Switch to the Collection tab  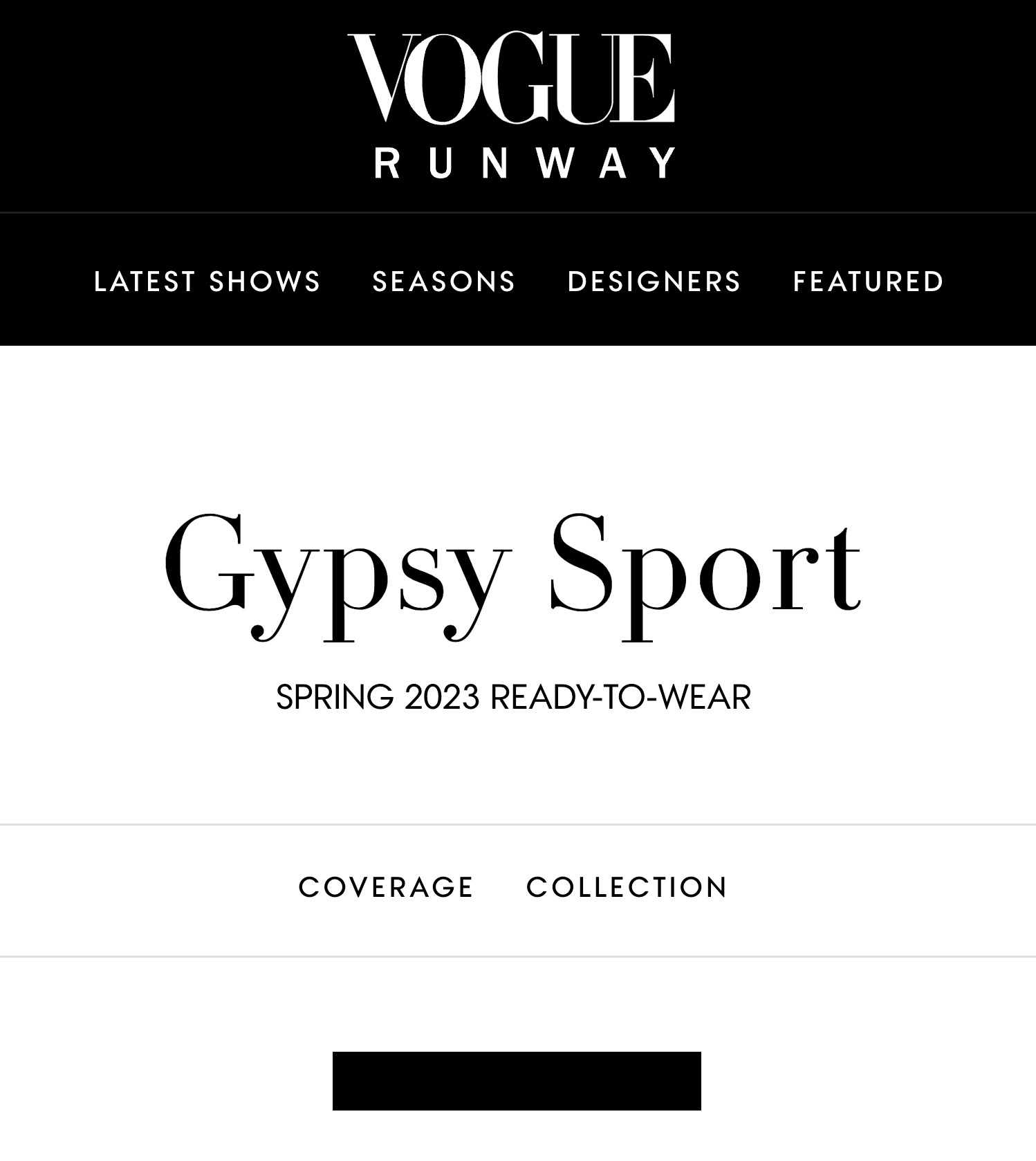tap(627, 887)
